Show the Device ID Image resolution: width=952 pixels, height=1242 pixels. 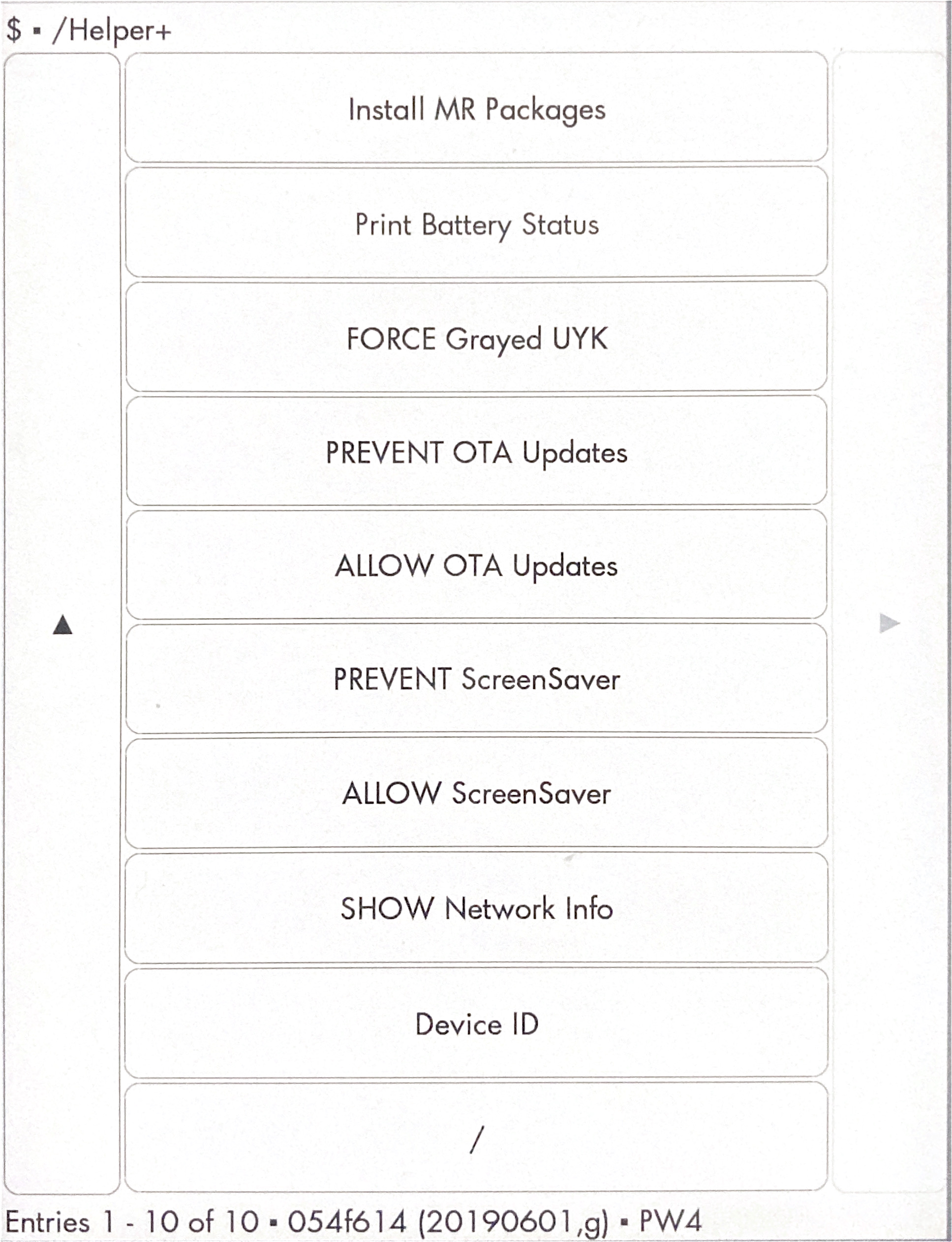click(476, 1024)
